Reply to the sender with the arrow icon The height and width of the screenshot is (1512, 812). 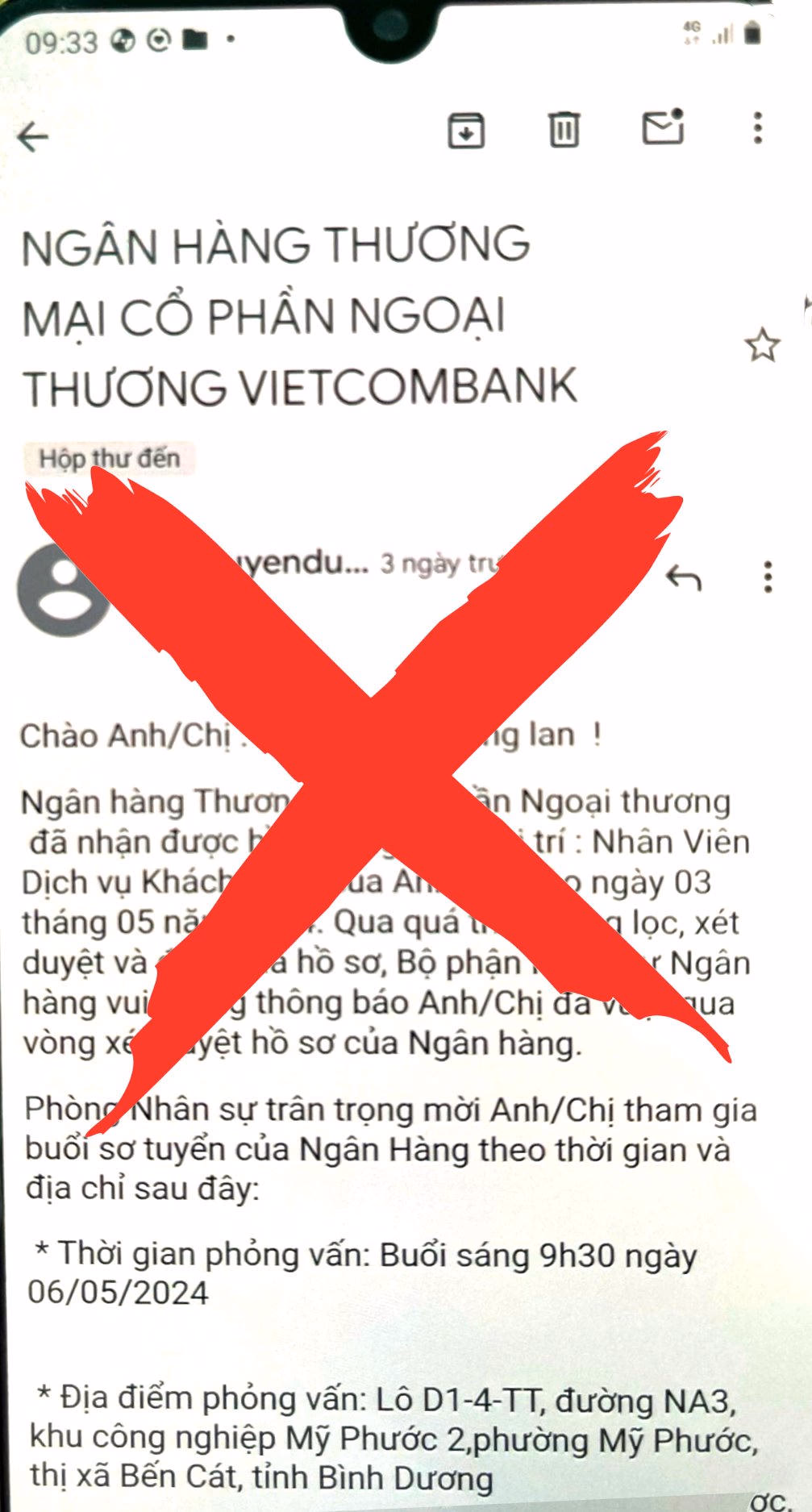click(684, 577)
